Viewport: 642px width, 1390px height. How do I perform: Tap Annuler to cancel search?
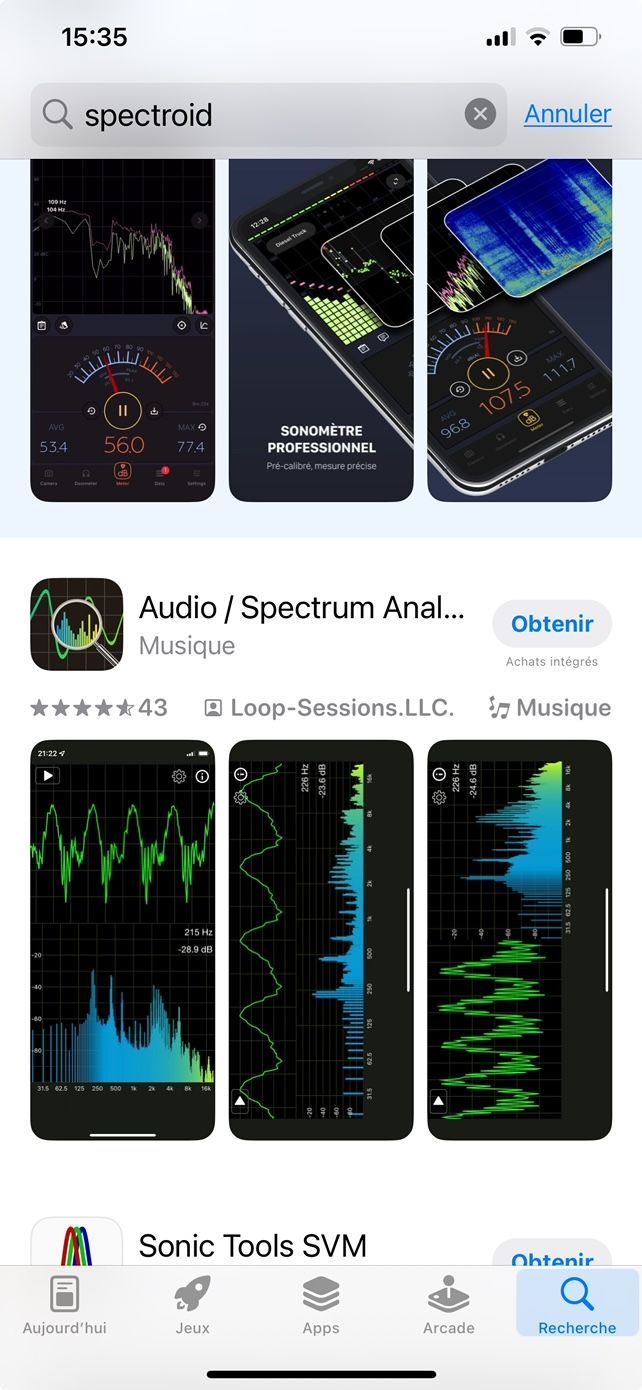point(567,114)
